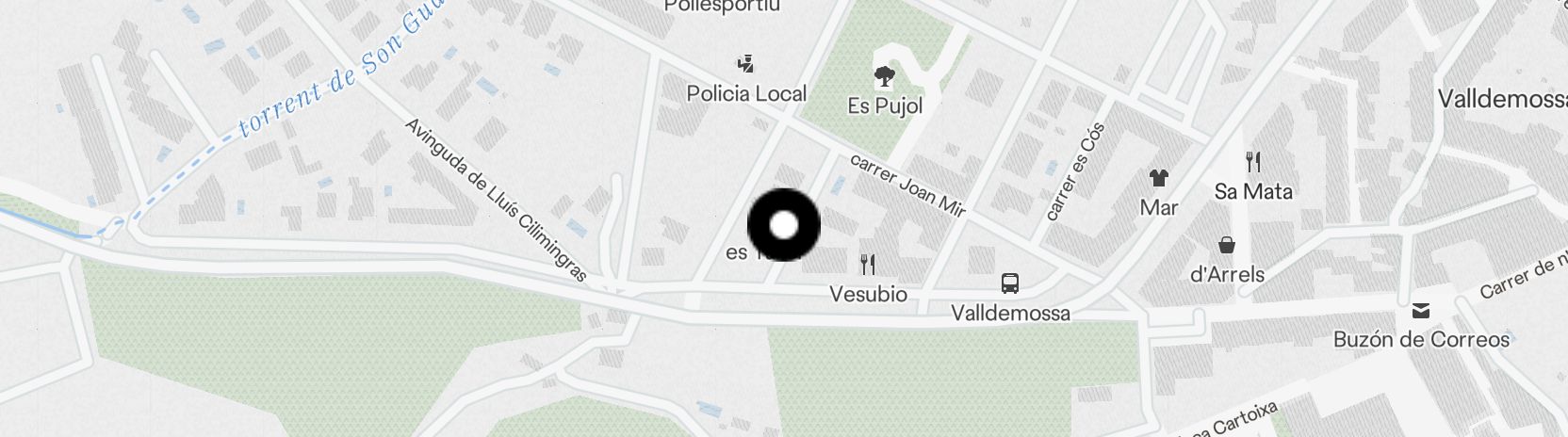Select the Valldemossa bus stop marker
Image resolution: width=1568 pixels, height=437 pixels.
pos(1010,283)
